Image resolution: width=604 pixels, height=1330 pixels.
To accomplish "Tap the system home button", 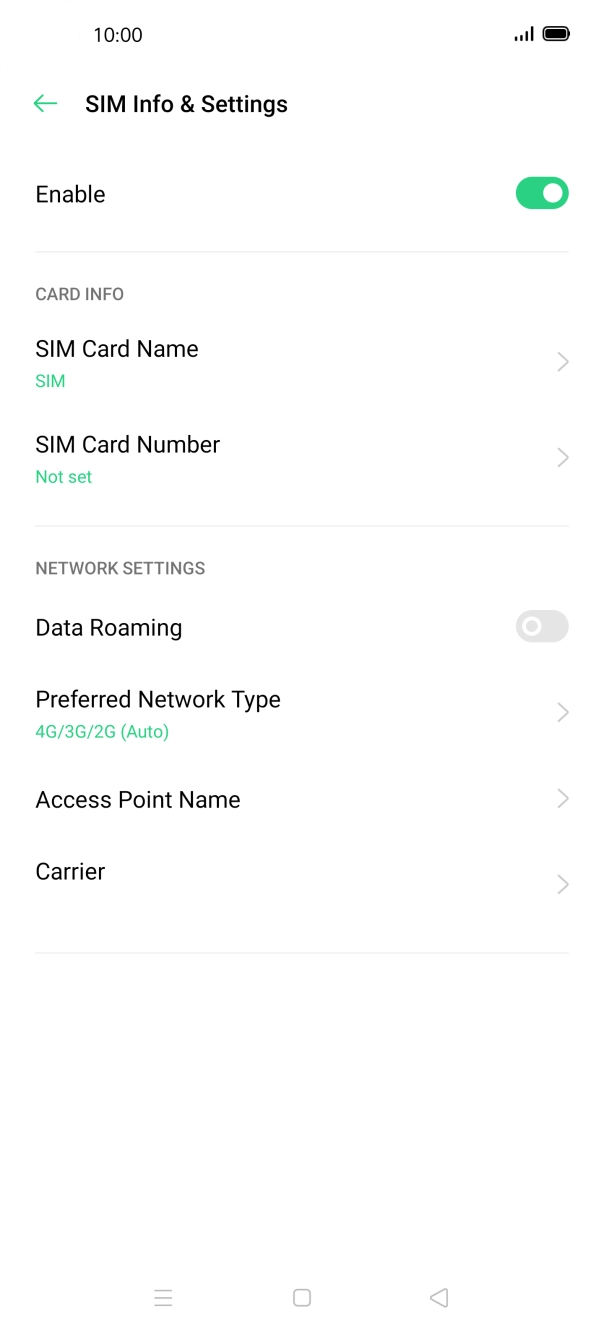I will point(302,1298).
